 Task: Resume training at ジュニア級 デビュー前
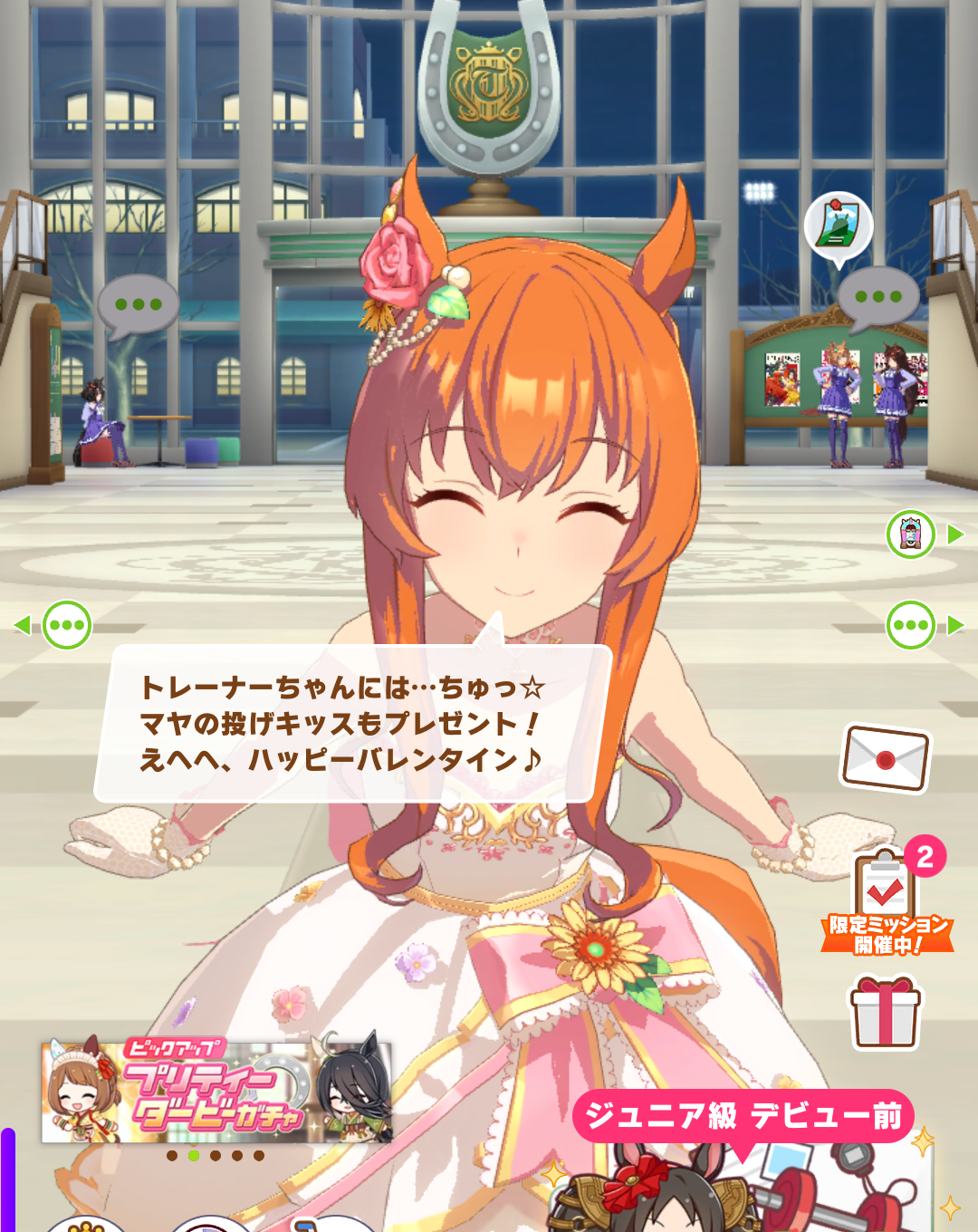point(743,1117)
